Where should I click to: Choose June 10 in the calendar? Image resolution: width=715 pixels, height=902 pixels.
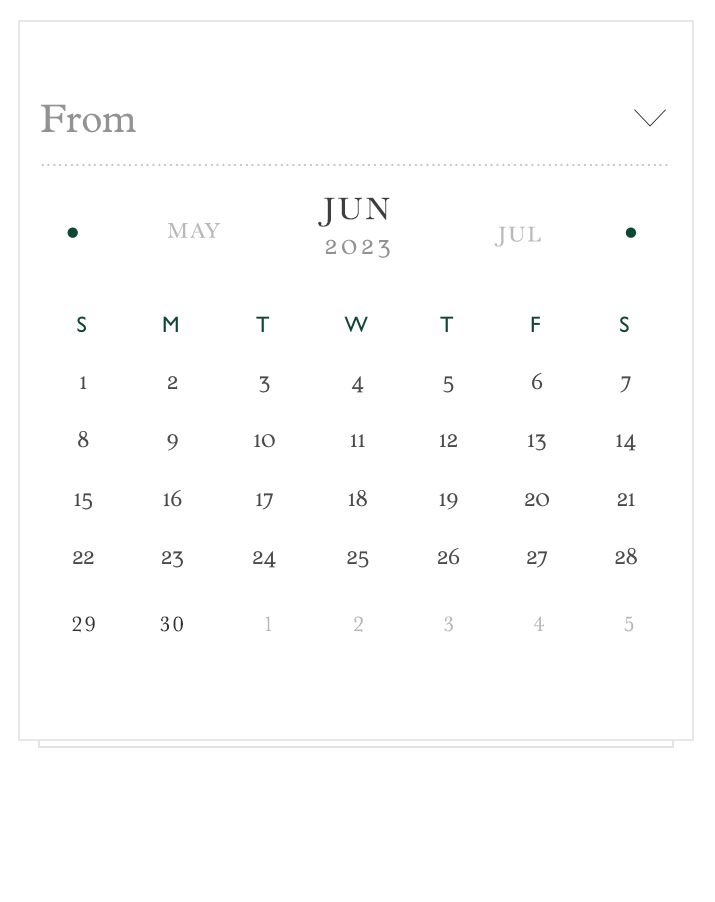[264, 441]
